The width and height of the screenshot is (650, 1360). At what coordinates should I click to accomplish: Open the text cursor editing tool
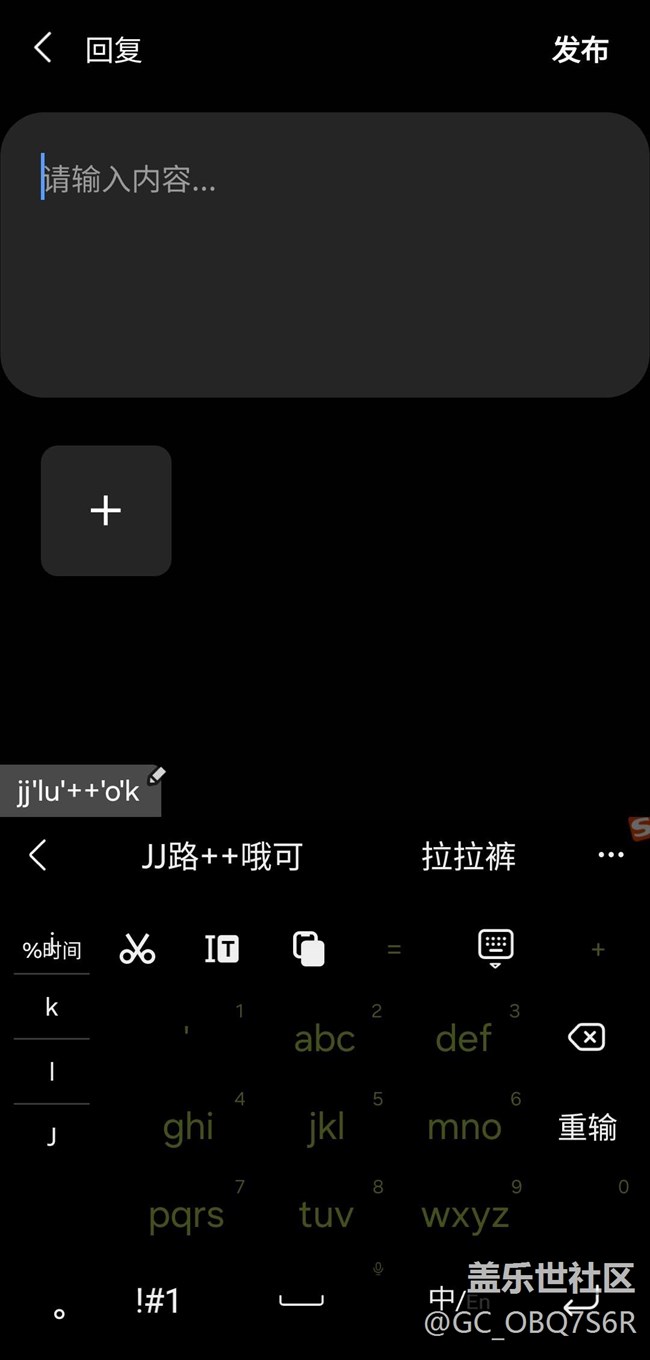pos(222,948)
